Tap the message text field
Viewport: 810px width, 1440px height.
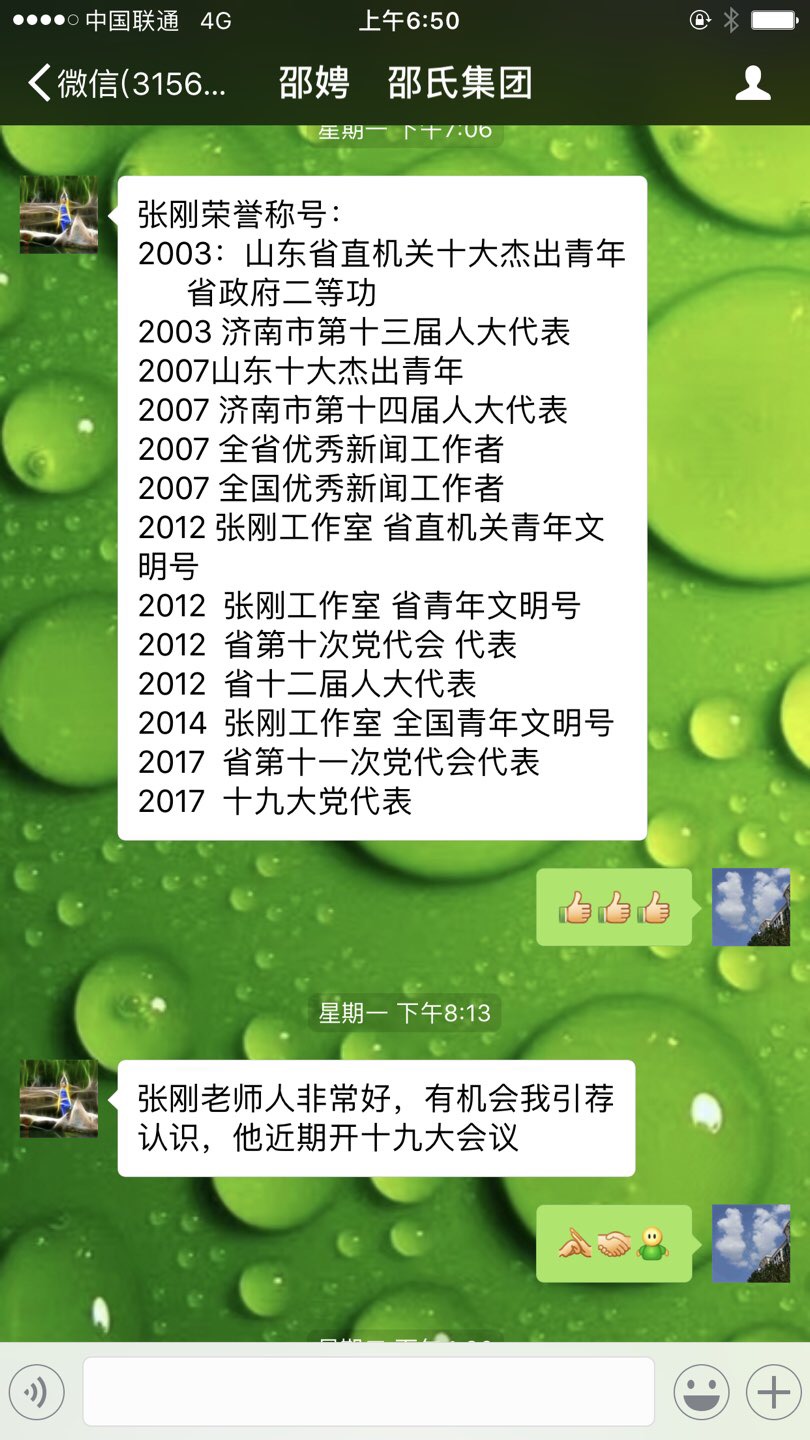[x=368, y=1391]
